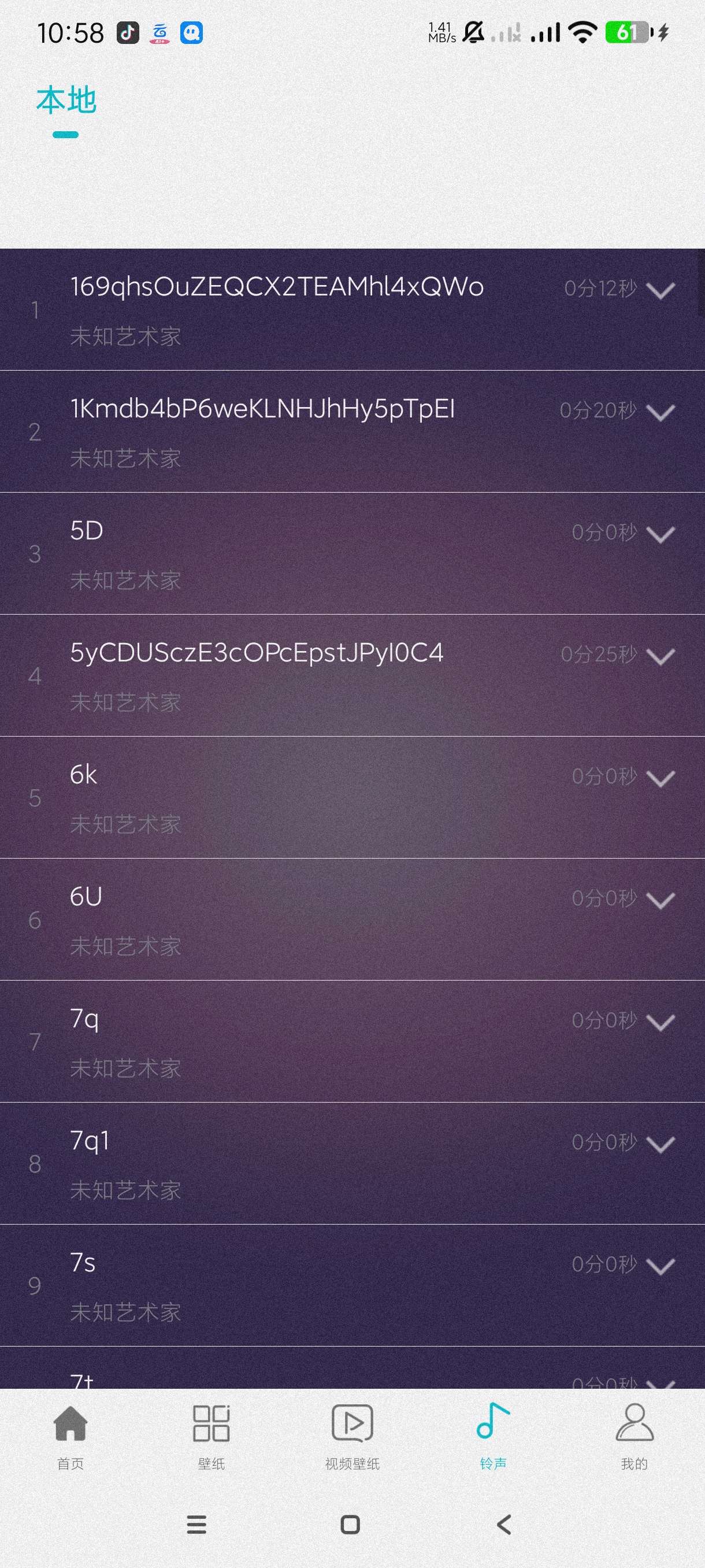705x1568 pixels.
Task: Select the 7q ringtone
Action: [x=243, y=1041]
